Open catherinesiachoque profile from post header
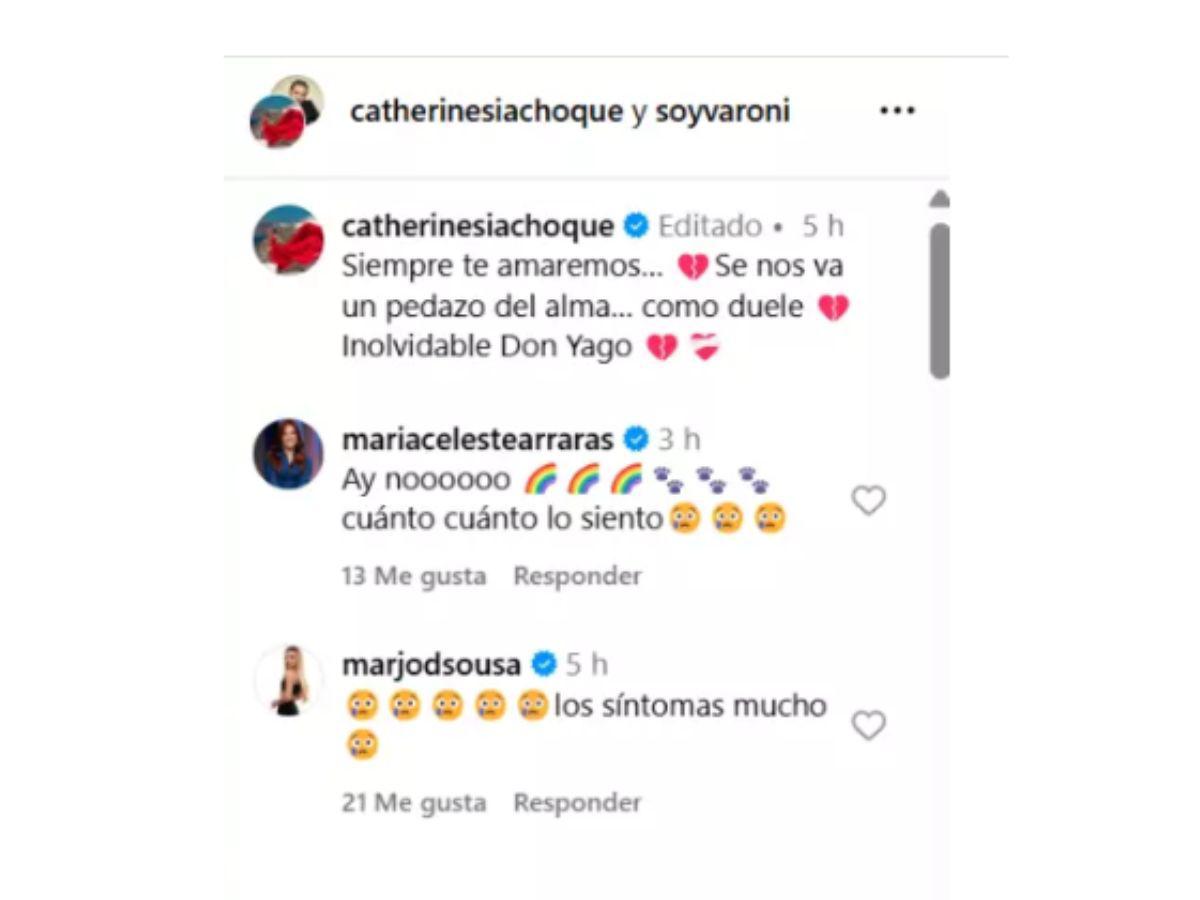Viewport: 1200px width, 900px height. pyautogui.click(x=486, y=111)
